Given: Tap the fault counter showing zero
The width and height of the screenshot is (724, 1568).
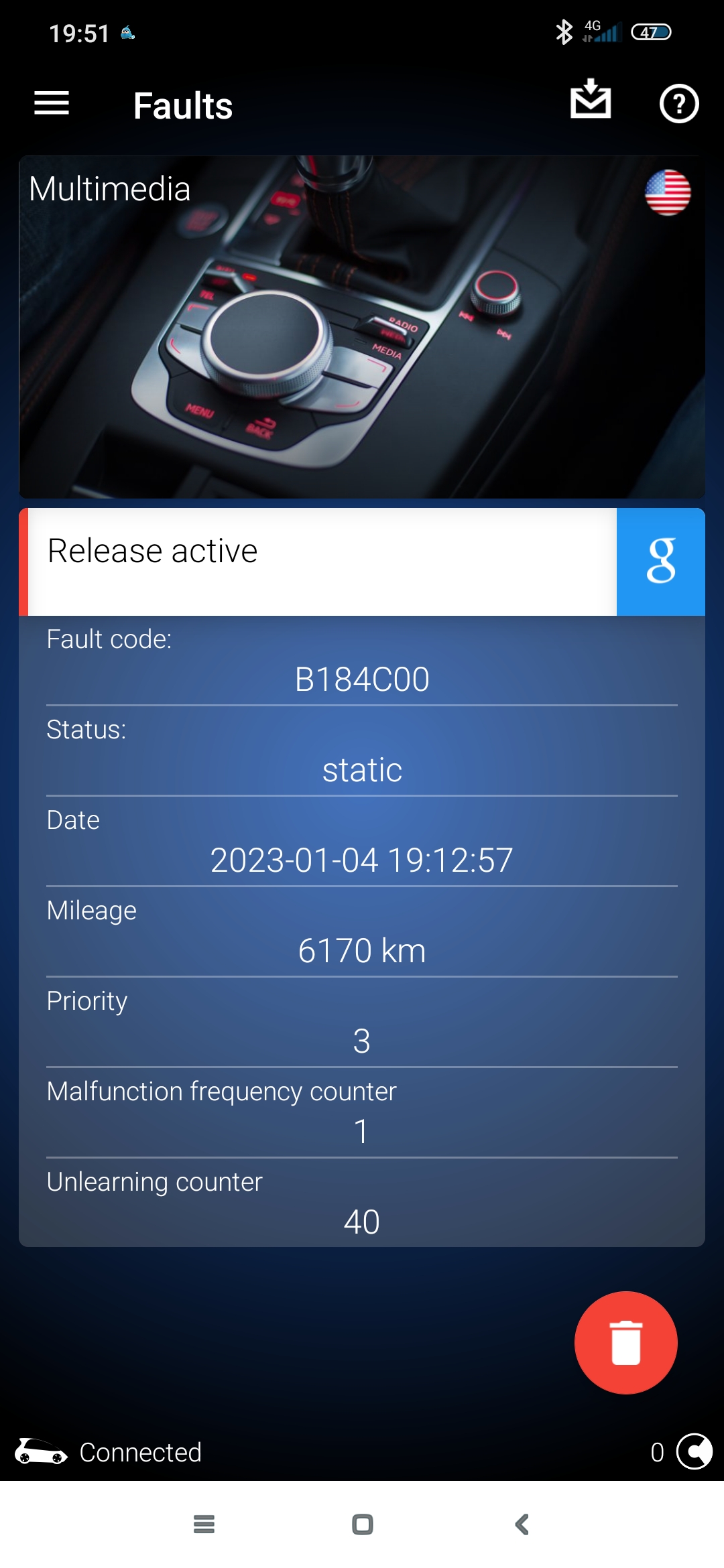Looking at the screenshot, I should point(657,1452).
